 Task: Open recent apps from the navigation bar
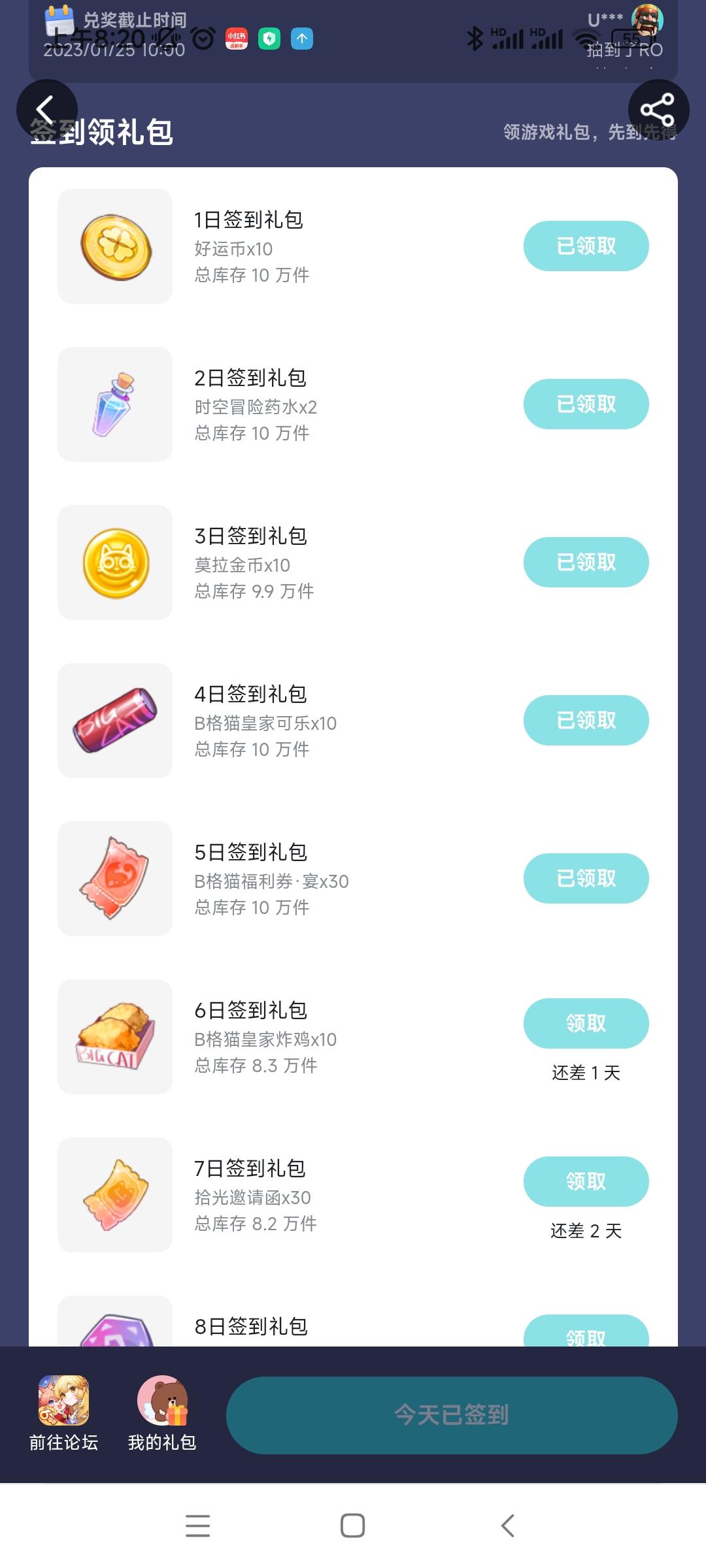(x=197, y=1526)
